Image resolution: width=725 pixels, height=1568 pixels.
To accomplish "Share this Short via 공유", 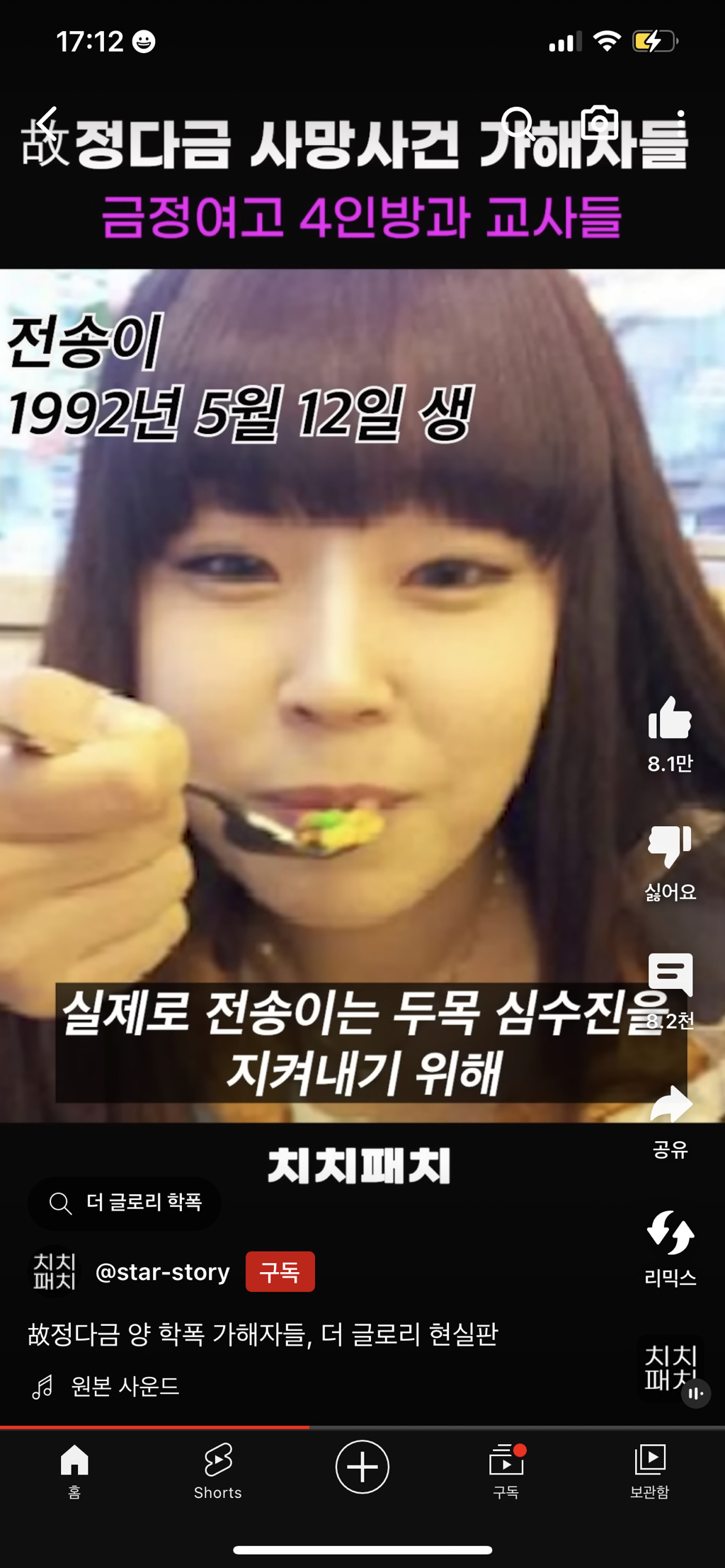I will (670, 1106).
